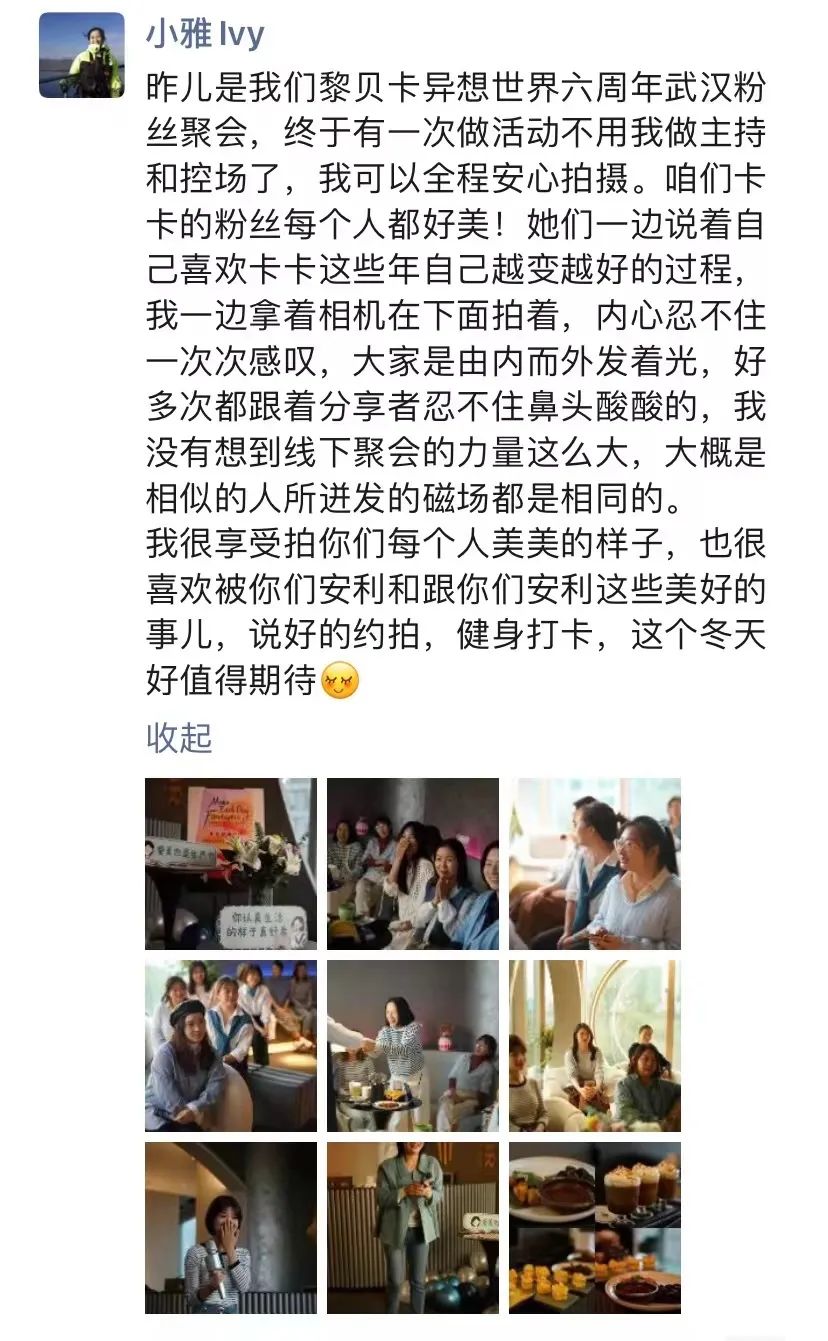View photo of woman wearing black beret
Viewport: 828px width, 1341px height.
coord(231,1046)
